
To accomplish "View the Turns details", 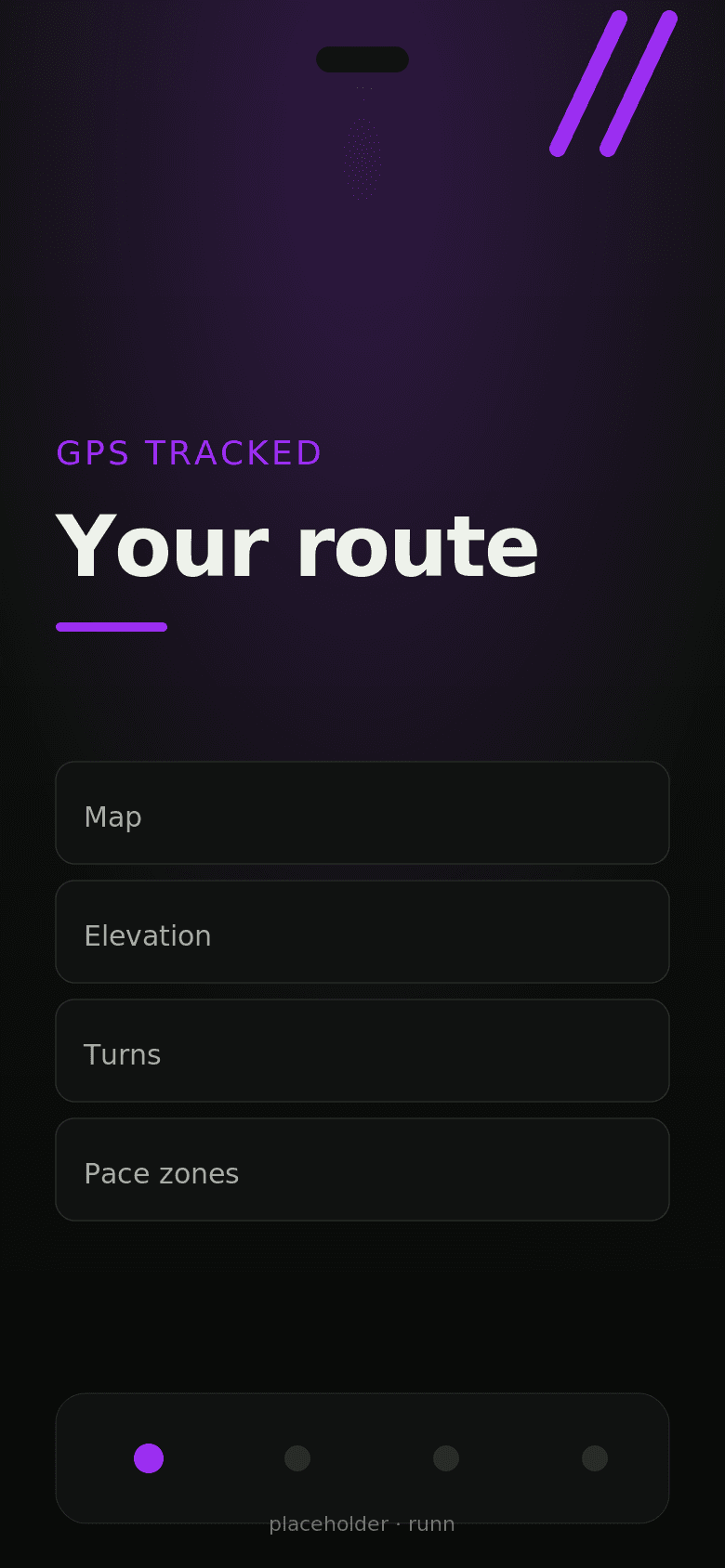I will coord(362,1051).
